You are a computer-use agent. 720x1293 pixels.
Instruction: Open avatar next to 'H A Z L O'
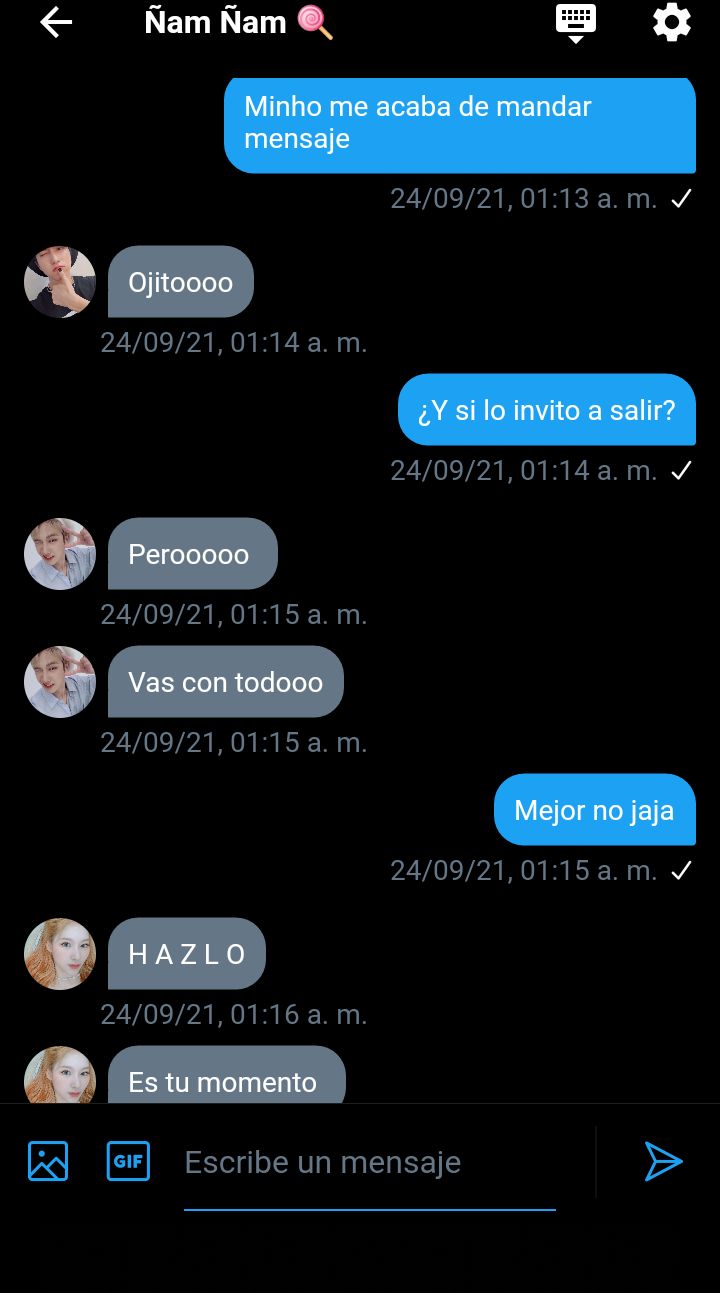[60, 954]
